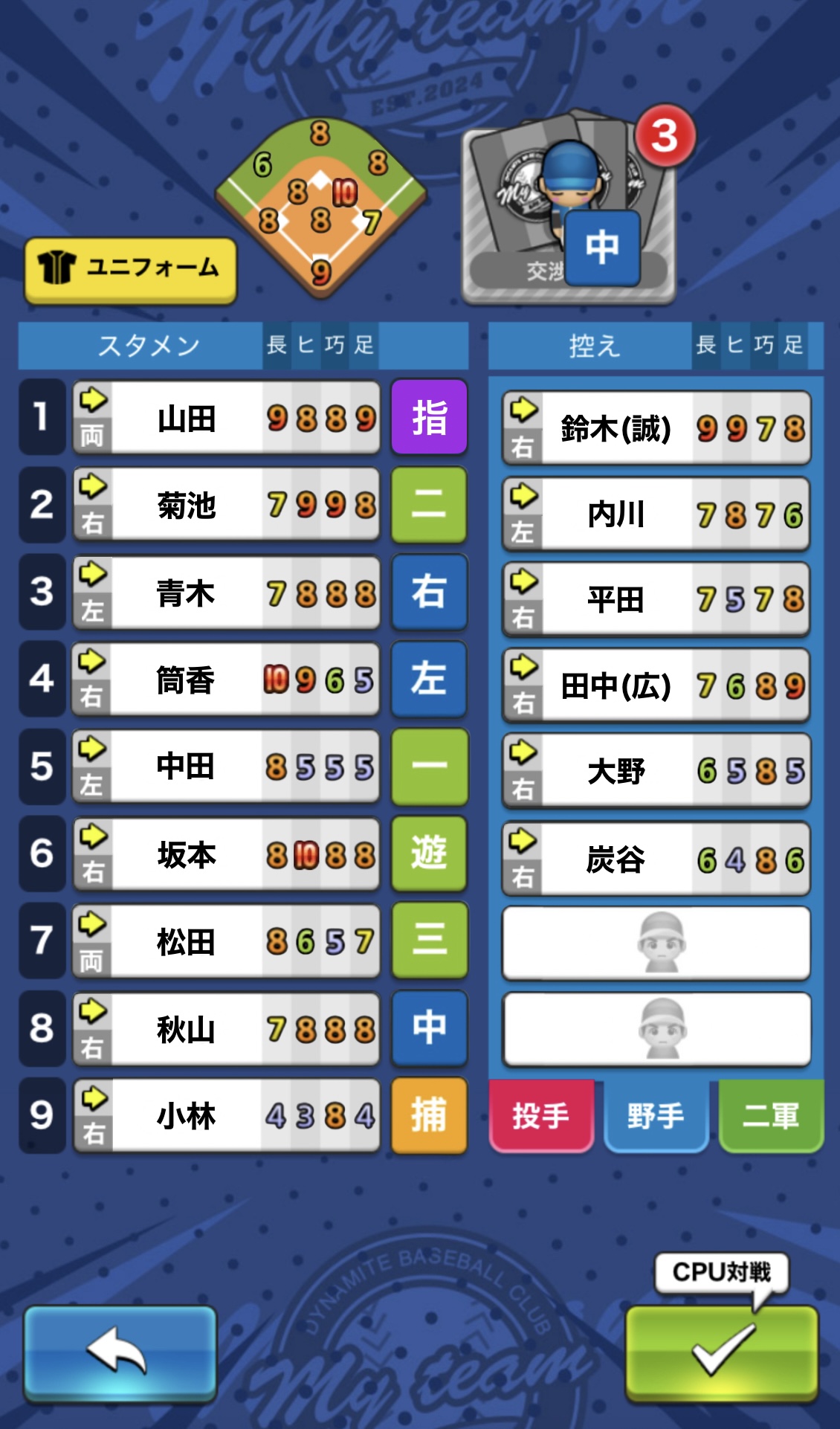Tap the 指 position badge for 山田

tap(429, 417)
